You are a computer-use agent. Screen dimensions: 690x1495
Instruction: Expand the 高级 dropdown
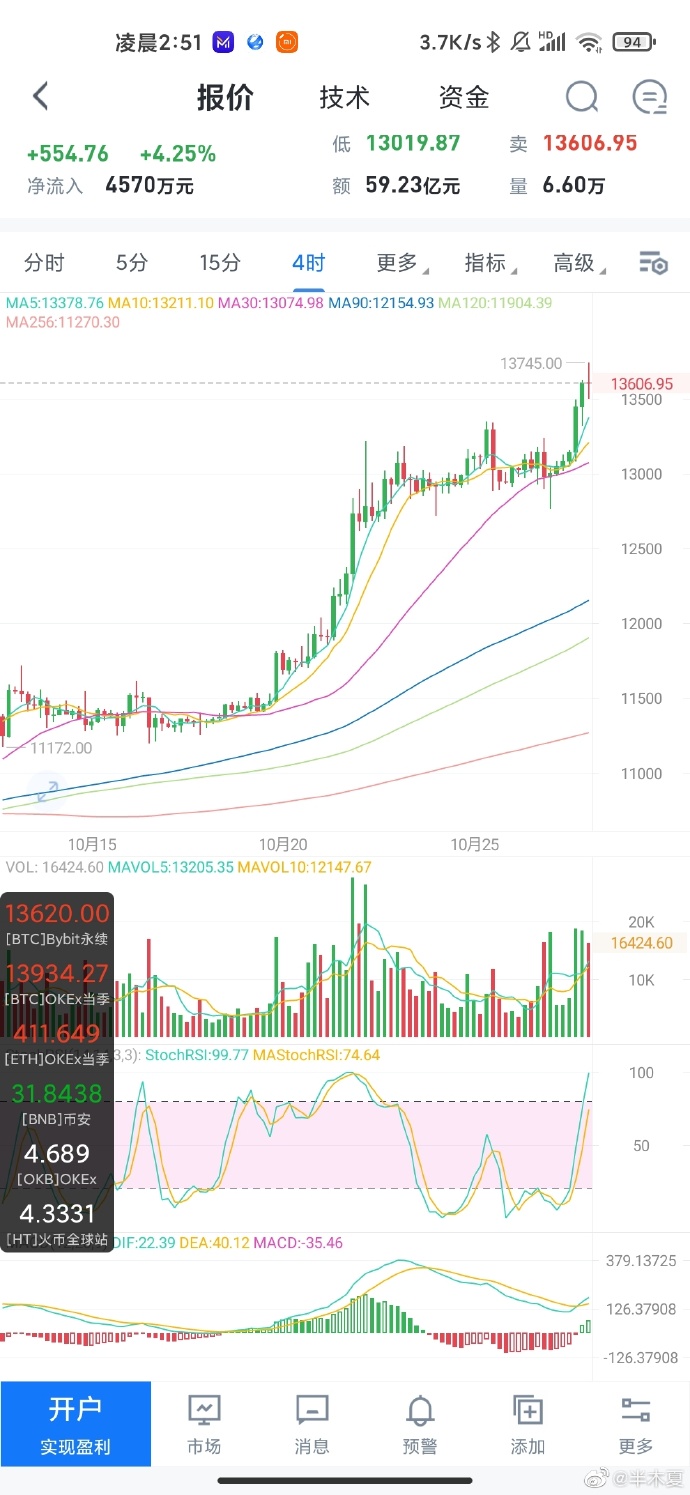pyautogui.click(x=579, y=263)
